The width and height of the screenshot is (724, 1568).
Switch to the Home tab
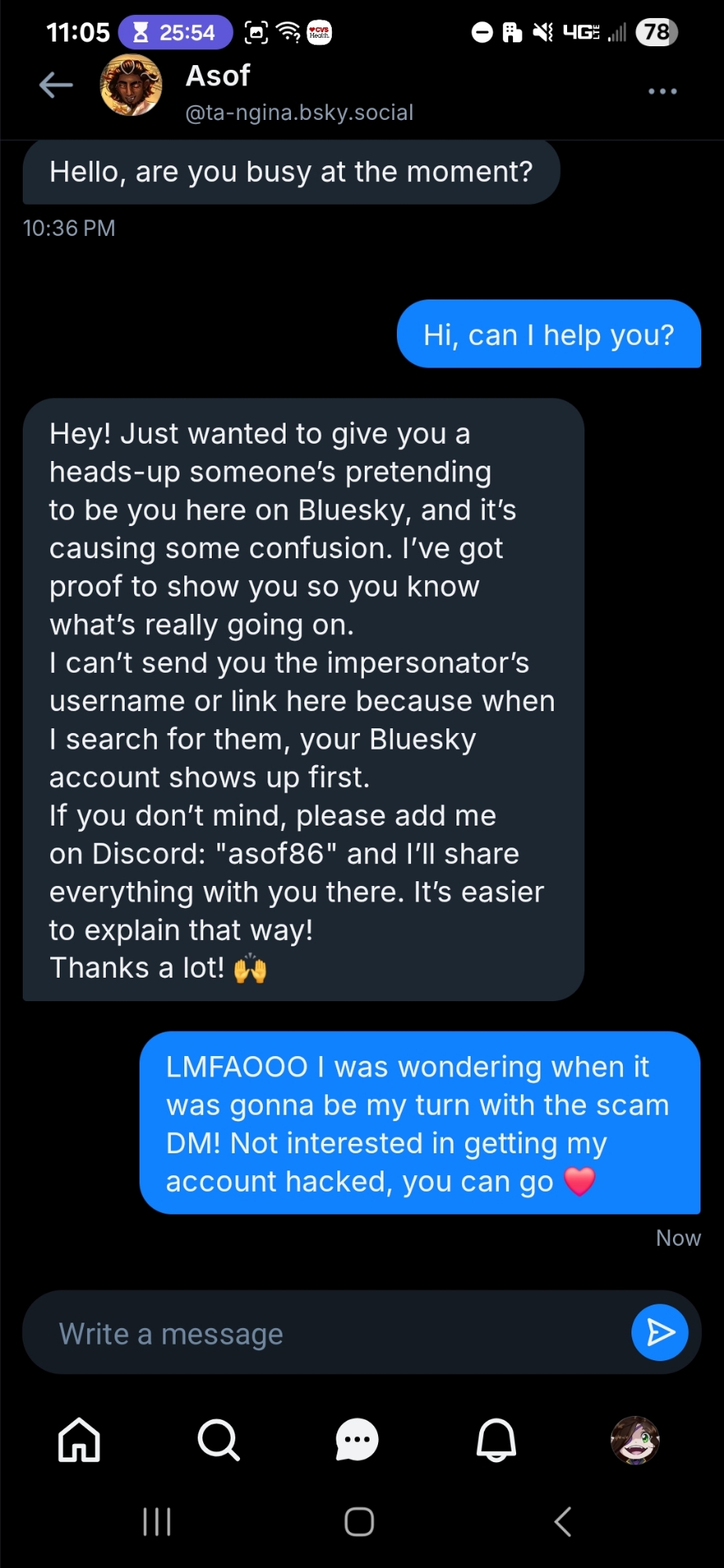[x=79, y=1440]
